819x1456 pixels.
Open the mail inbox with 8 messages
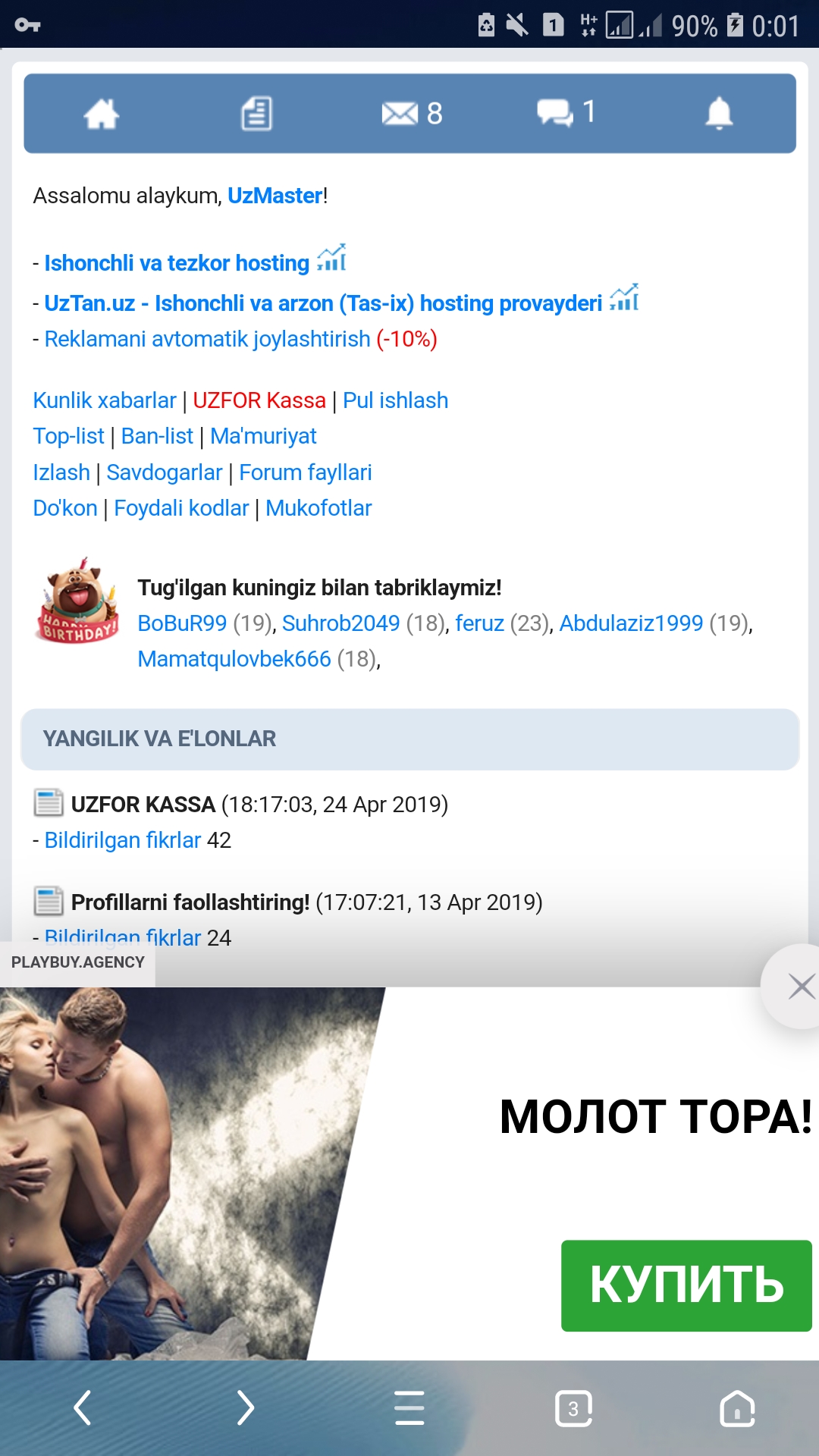pos(412,114)
